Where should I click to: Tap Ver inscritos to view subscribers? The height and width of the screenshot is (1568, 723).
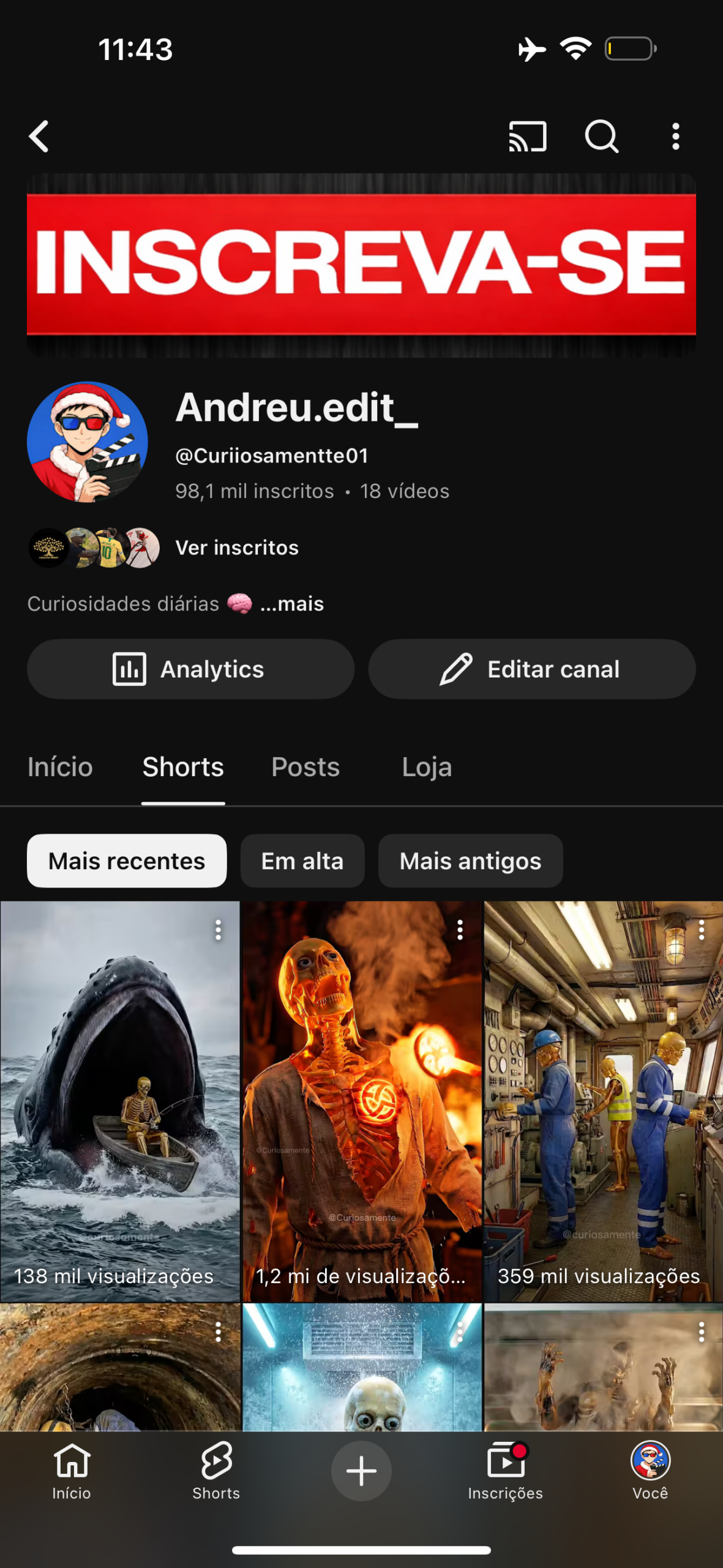[237, 548]
